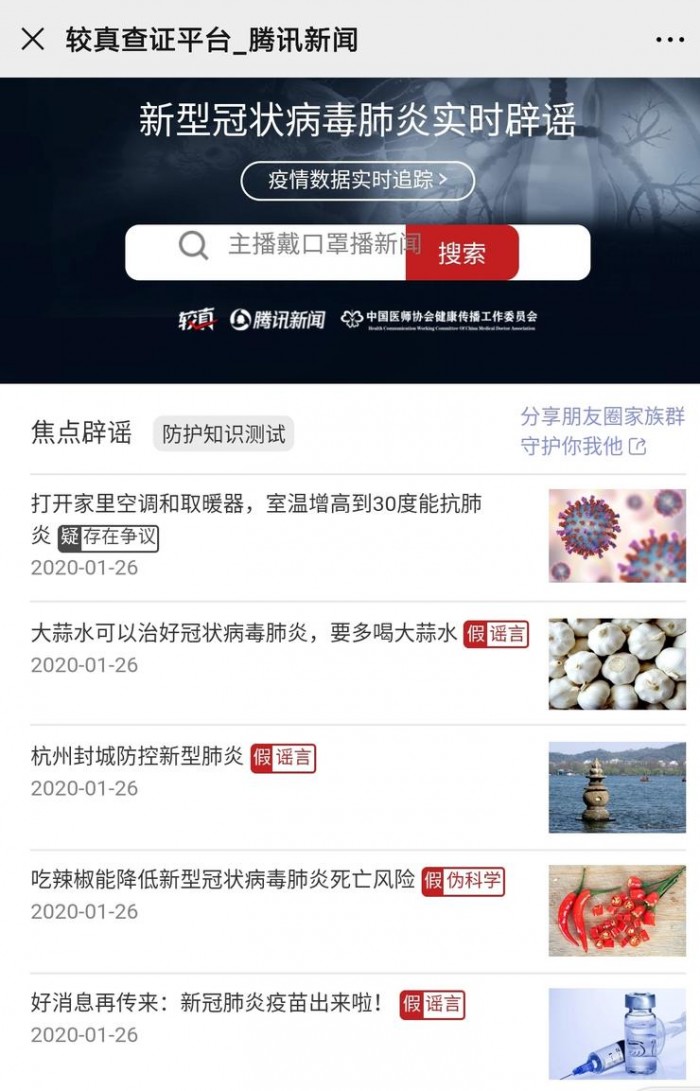Screen dimensions: 700x1091
Task: Tap the red 搜索 button
Action: pos(462,253)
